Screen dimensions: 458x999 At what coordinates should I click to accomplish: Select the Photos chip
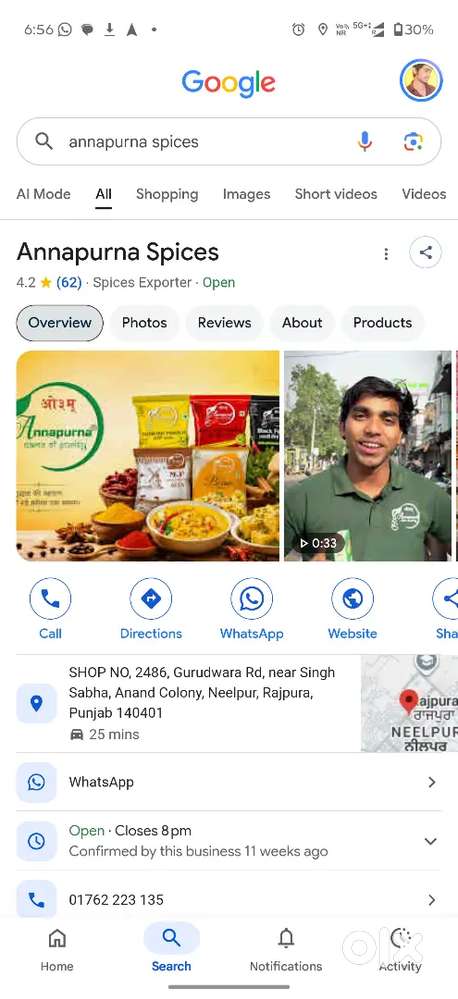tap(144, 323)
